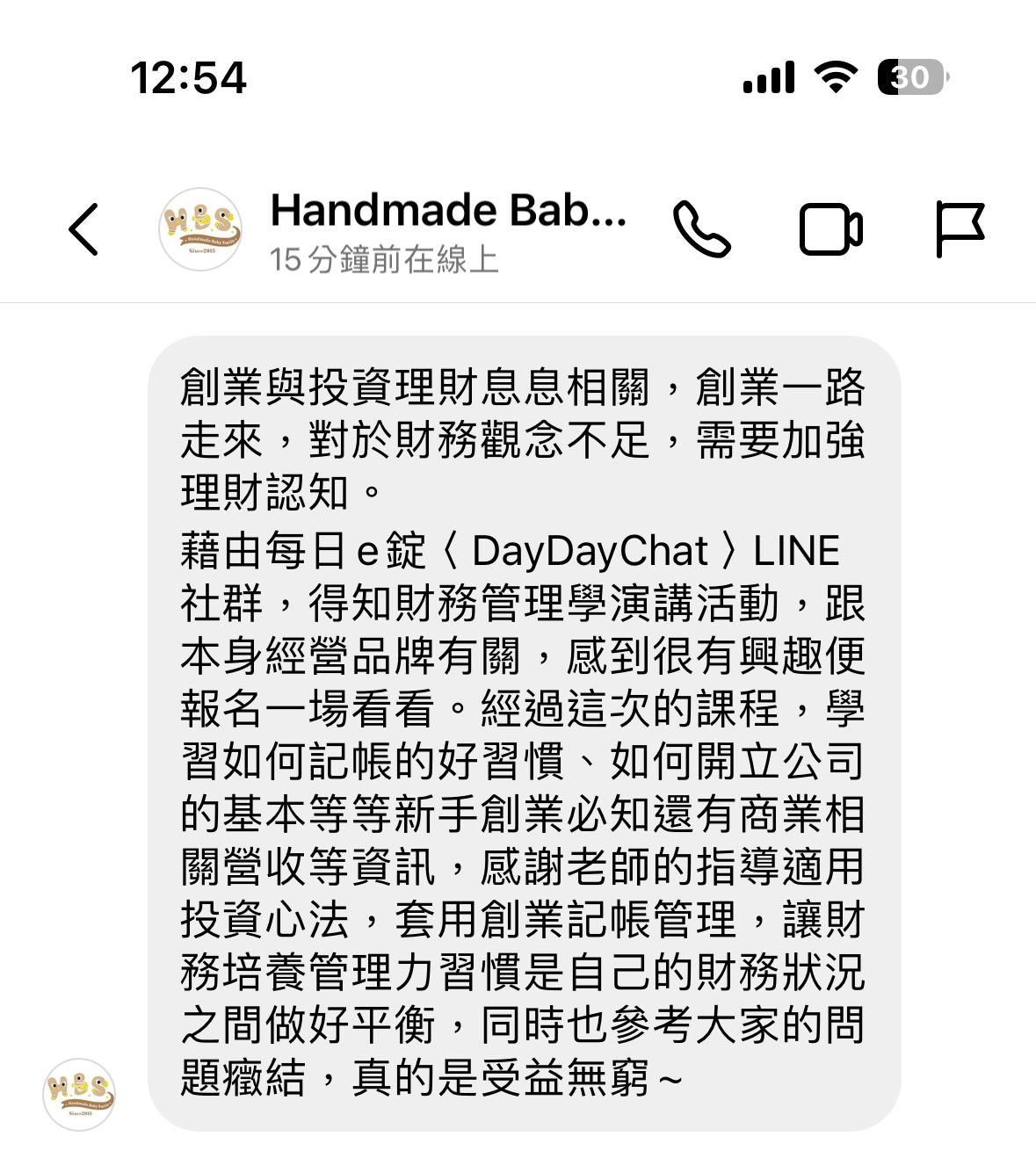Open sender's avatar beside the message
1036x1151 pixels.
tap(79, 1095)
